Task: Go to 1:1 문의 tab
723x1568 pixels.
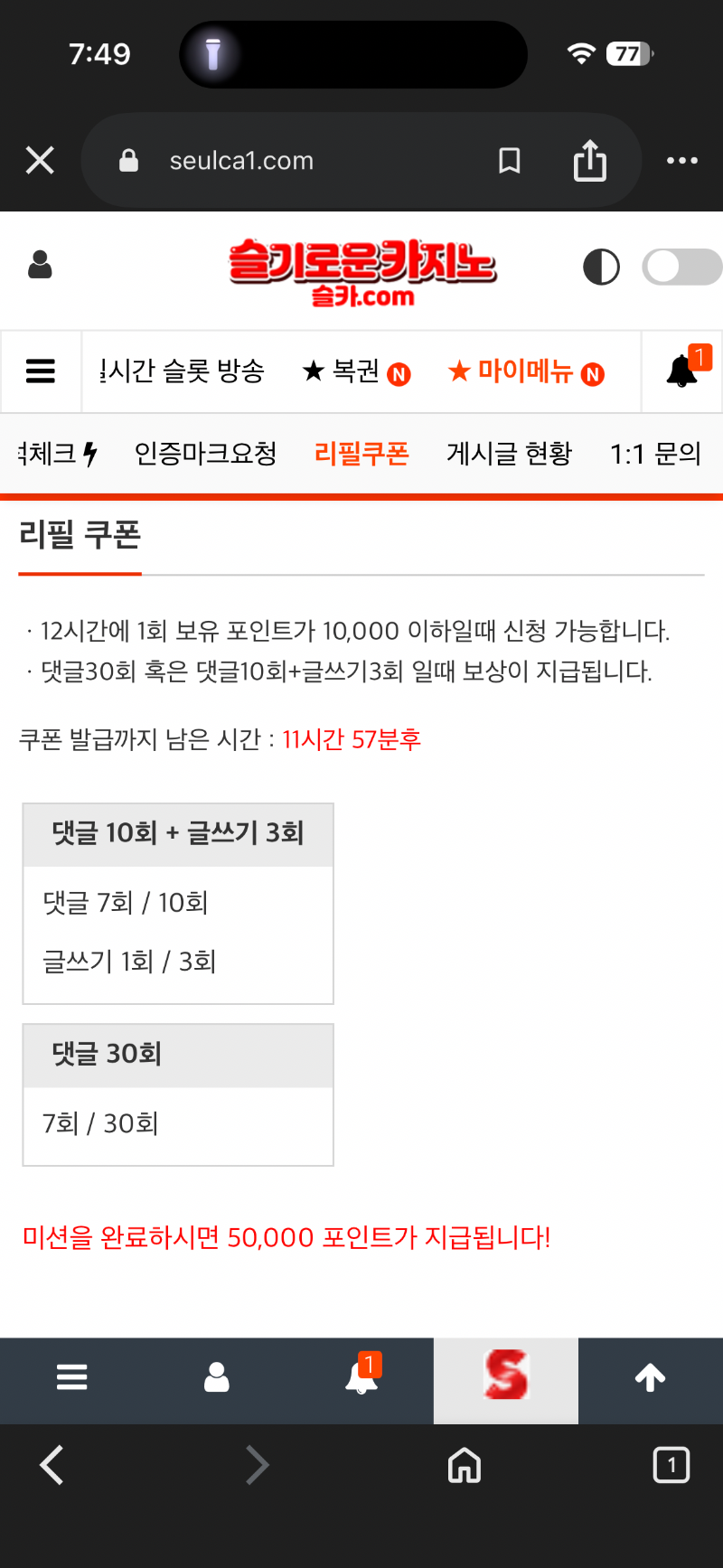Action: pyautogui.click(x=655, y=454)
